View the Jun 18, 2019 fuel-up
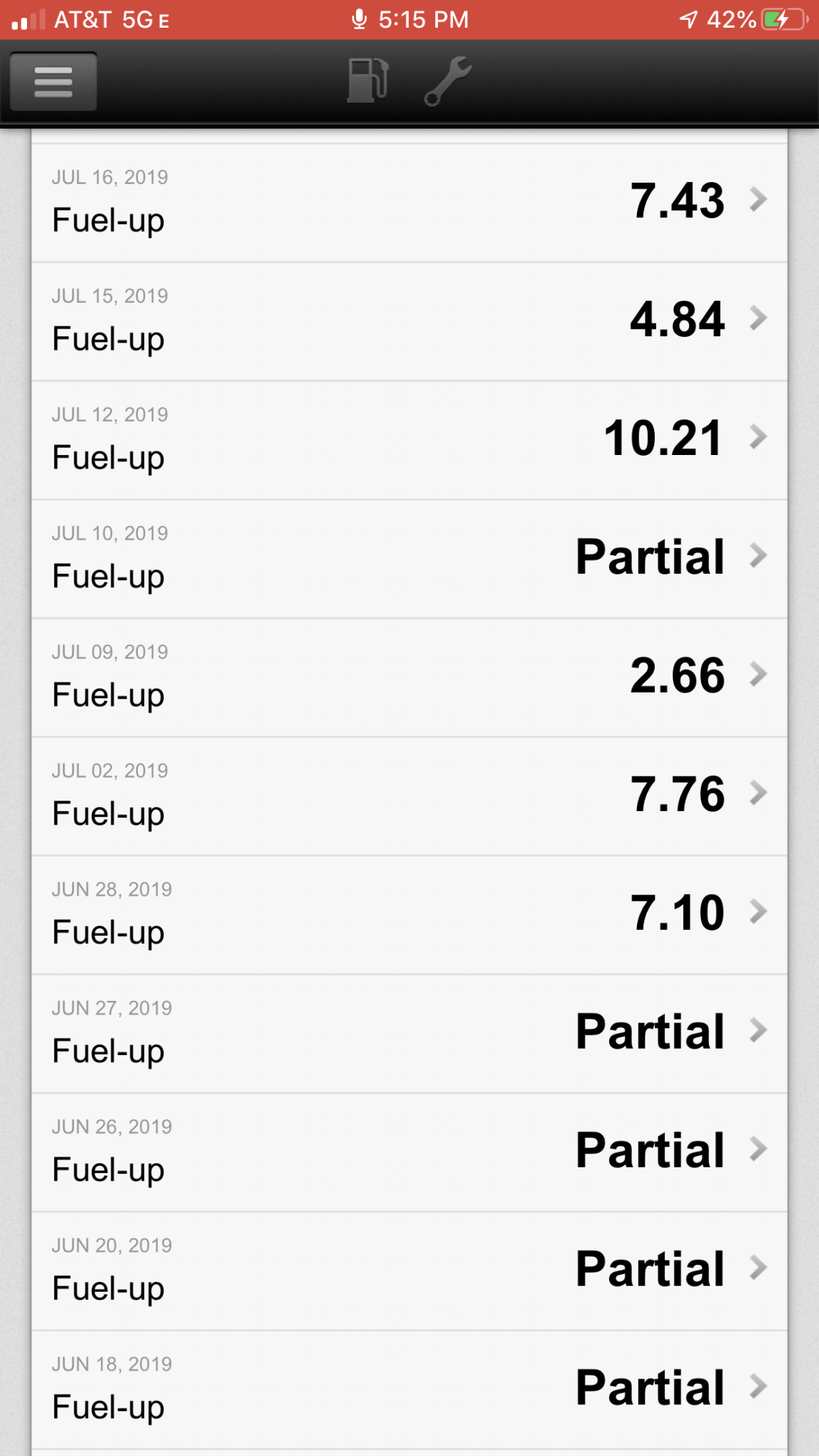The height and width of the screenshot is (1456, 819). pos(409,1390)
